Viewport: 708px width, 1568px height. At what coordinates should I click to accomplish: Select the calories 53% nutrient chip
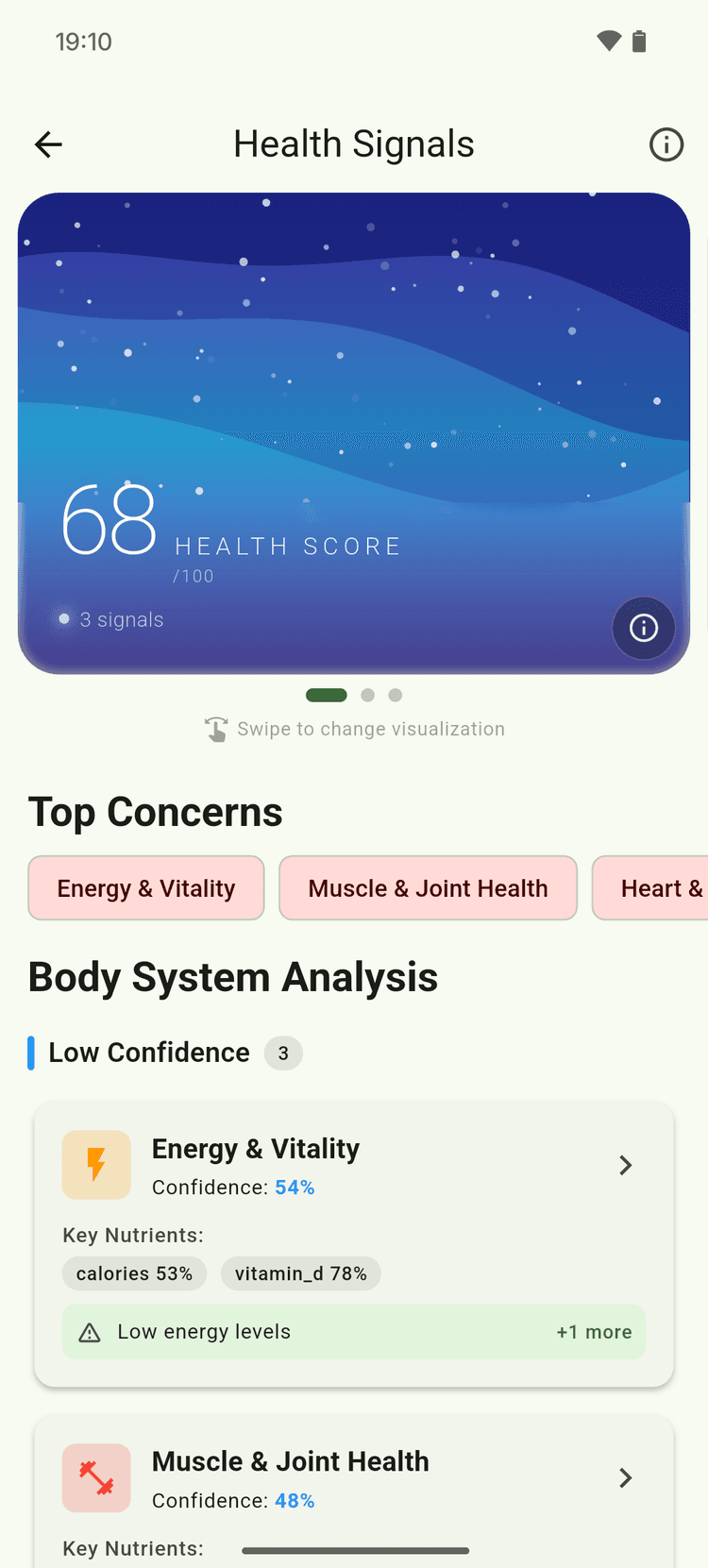(134, 1273)
